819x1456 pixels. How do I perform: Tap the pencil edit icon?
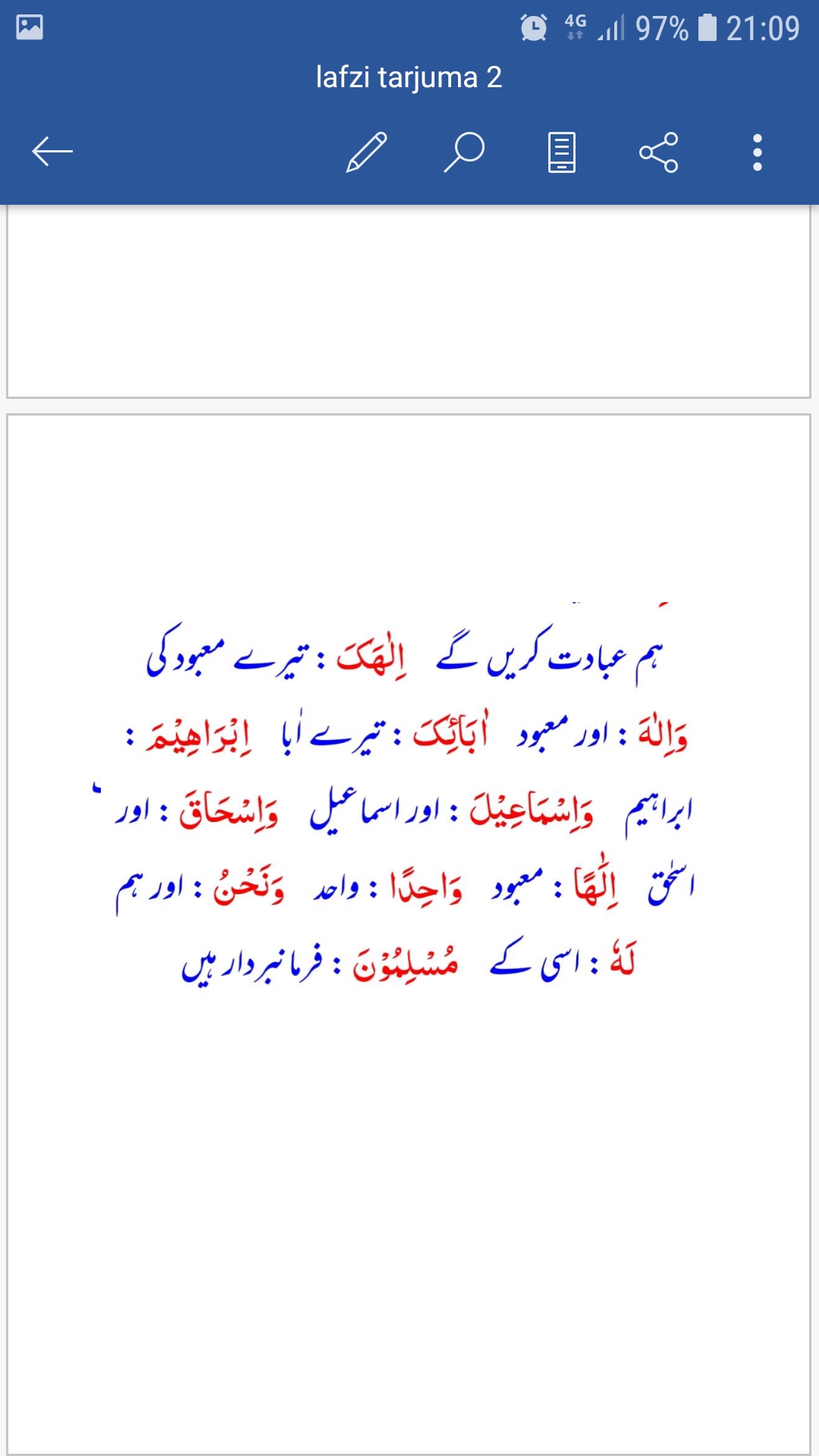[366, 152]
